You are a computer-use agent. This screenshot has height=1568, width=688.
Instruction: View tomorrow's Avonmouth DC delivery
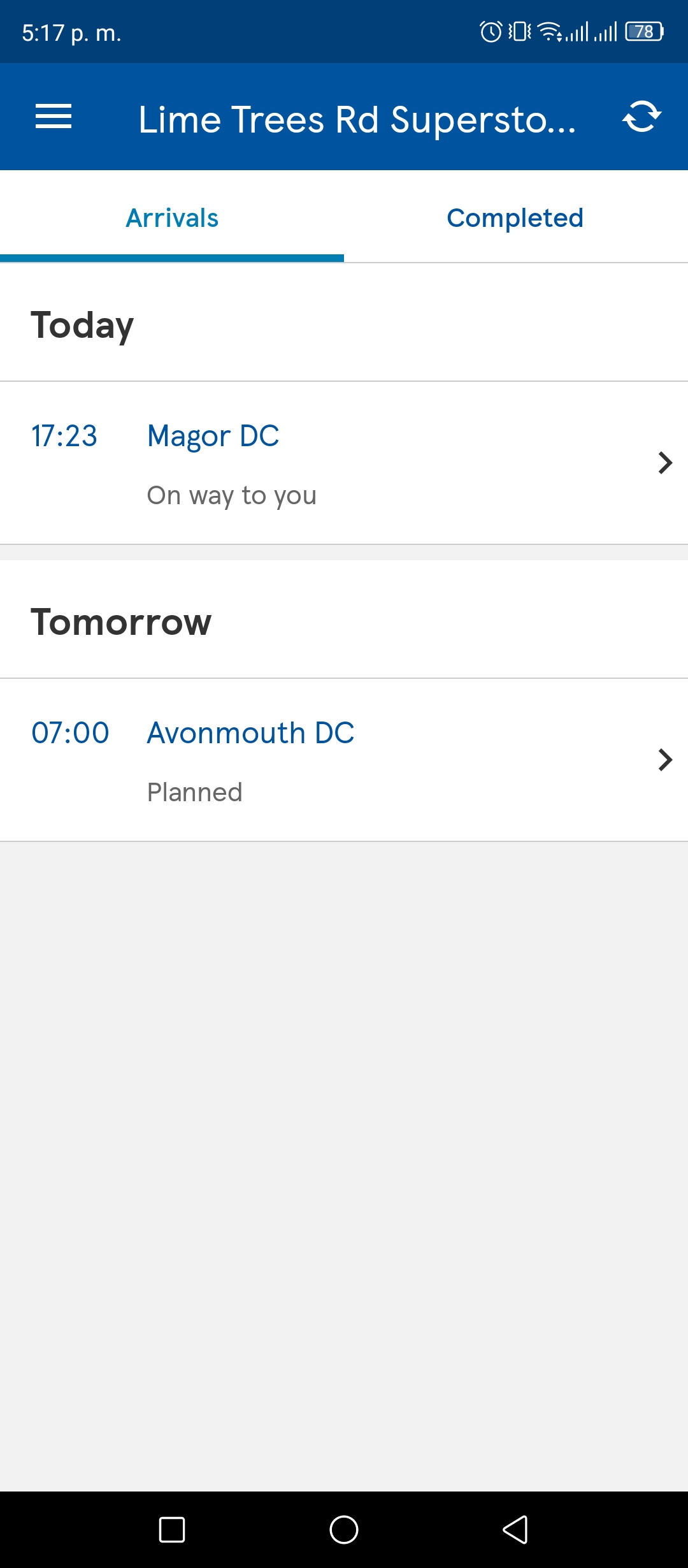(344, 760)
